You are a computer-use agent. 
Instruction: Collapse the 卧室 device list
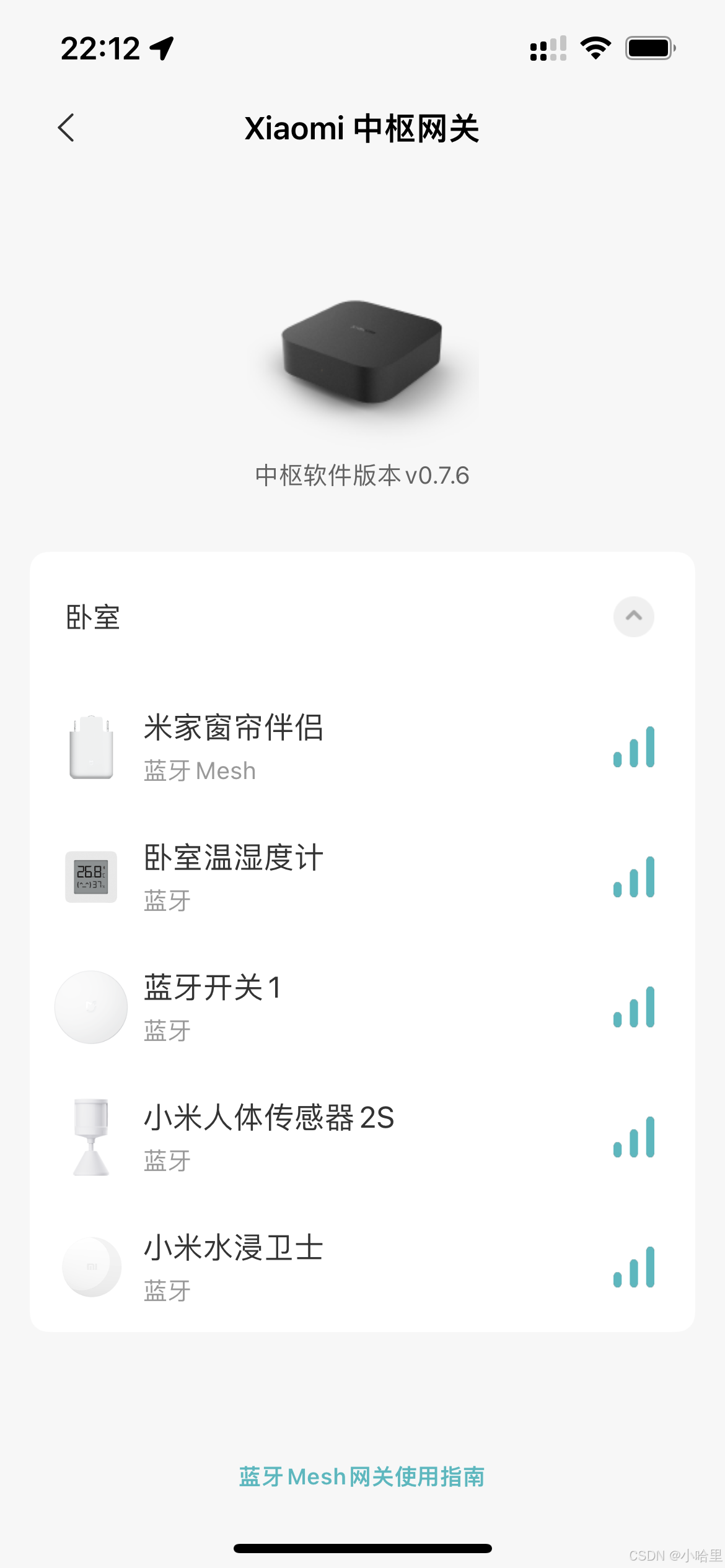click(633, 616)
